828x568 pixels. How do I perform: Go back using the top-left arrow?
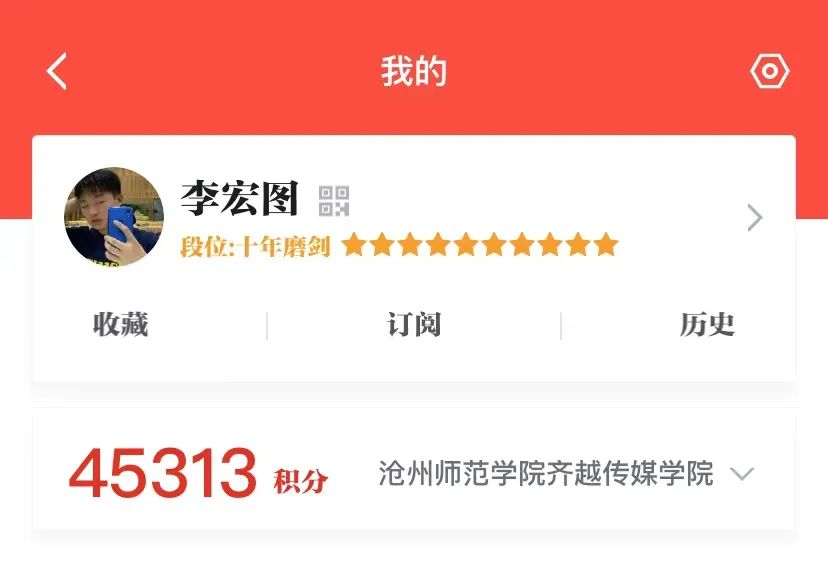(x=57, y=72)
